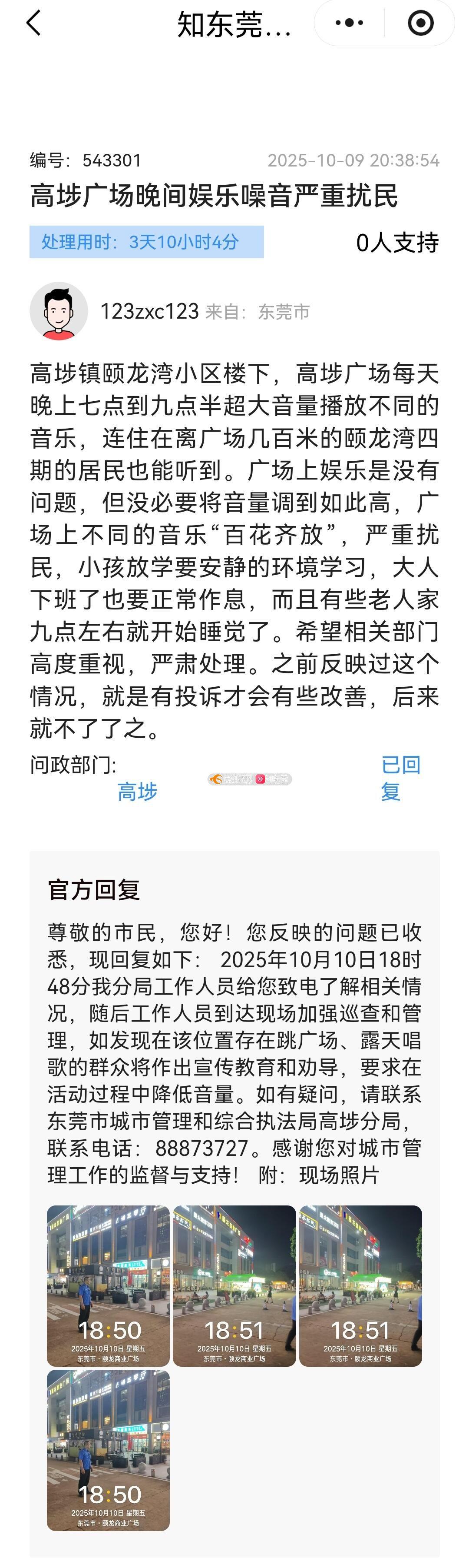Support this complaint via 0人支持
The height and width of the screenshot is (1568, 469).
click(396, 243)
